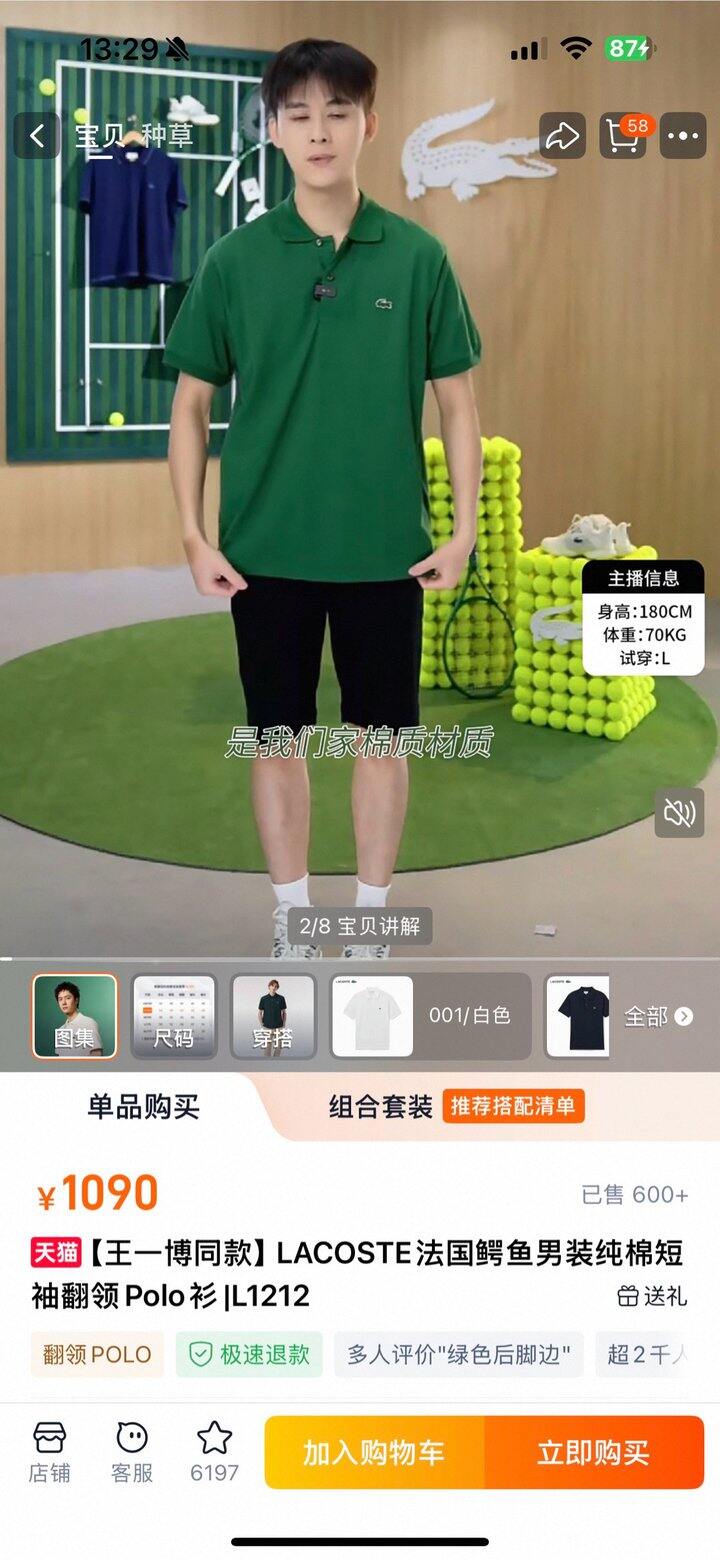The height and width of the screenshot is (1560, 720).
Task: Select the 001/白色 color option
Action: pyautogui.click(x=430, y=1016)
